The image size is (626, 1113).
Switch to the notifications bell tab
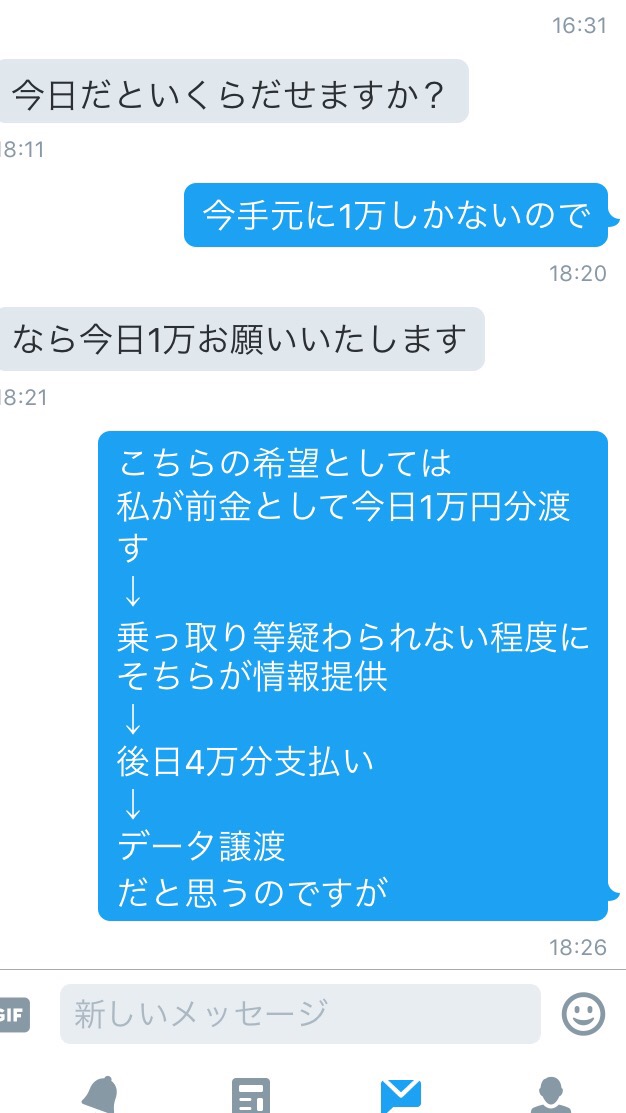point(101,1095)
